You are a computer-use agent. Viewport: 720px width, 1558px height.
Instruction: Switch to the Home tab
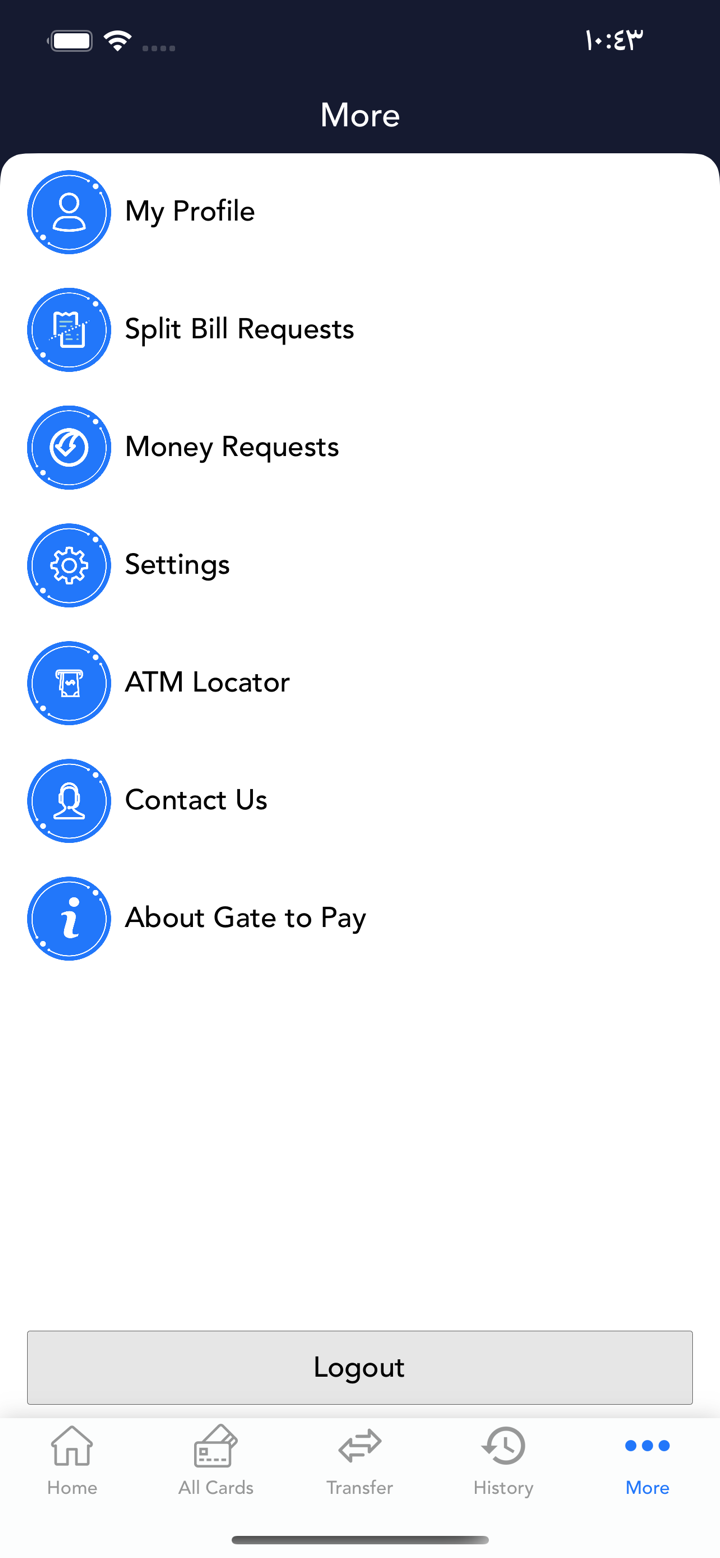[x=72, y=1461]
